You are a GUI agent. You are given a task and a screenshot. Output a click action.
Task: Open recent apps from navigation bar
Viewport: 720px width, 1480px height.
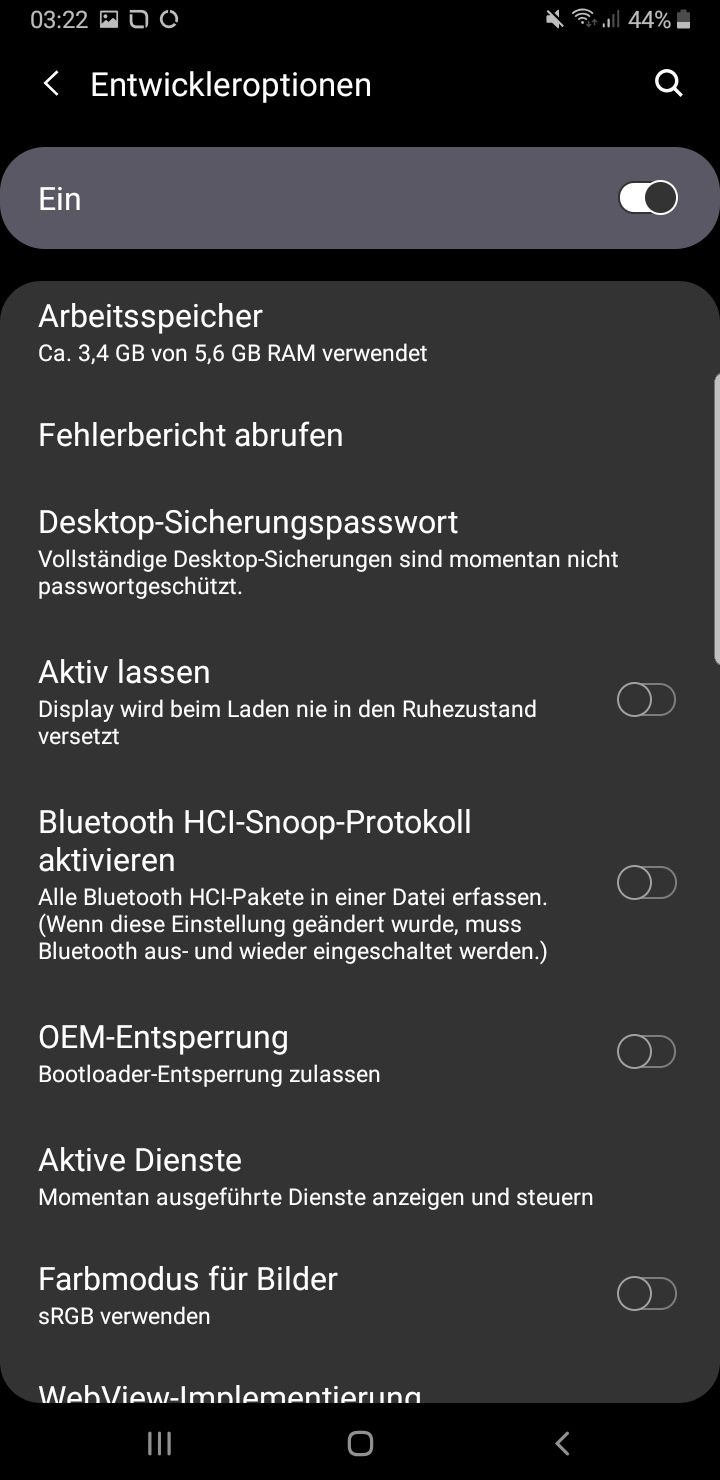(x=159, y=1443)
